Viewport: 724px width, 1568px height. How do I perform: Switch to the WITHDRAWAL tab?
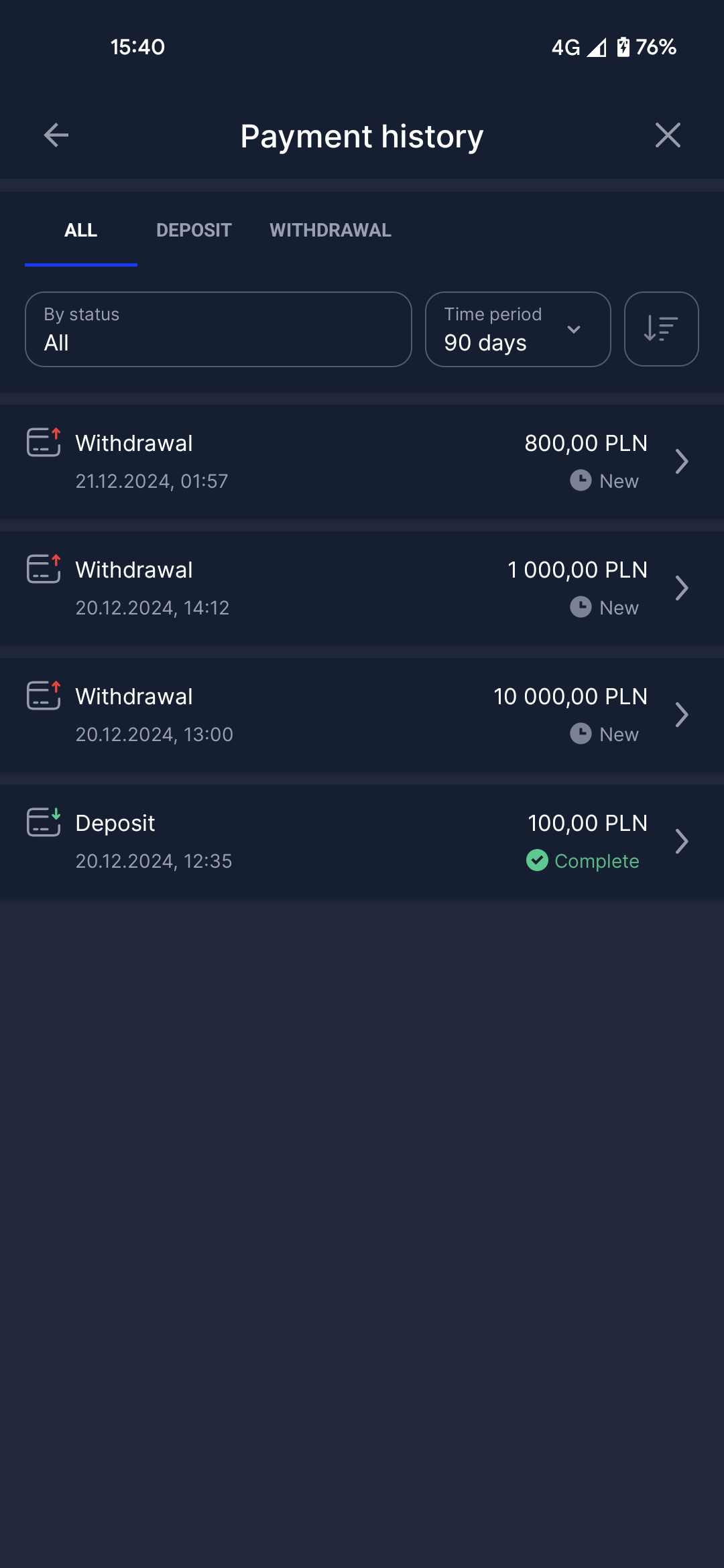[330, 231]
